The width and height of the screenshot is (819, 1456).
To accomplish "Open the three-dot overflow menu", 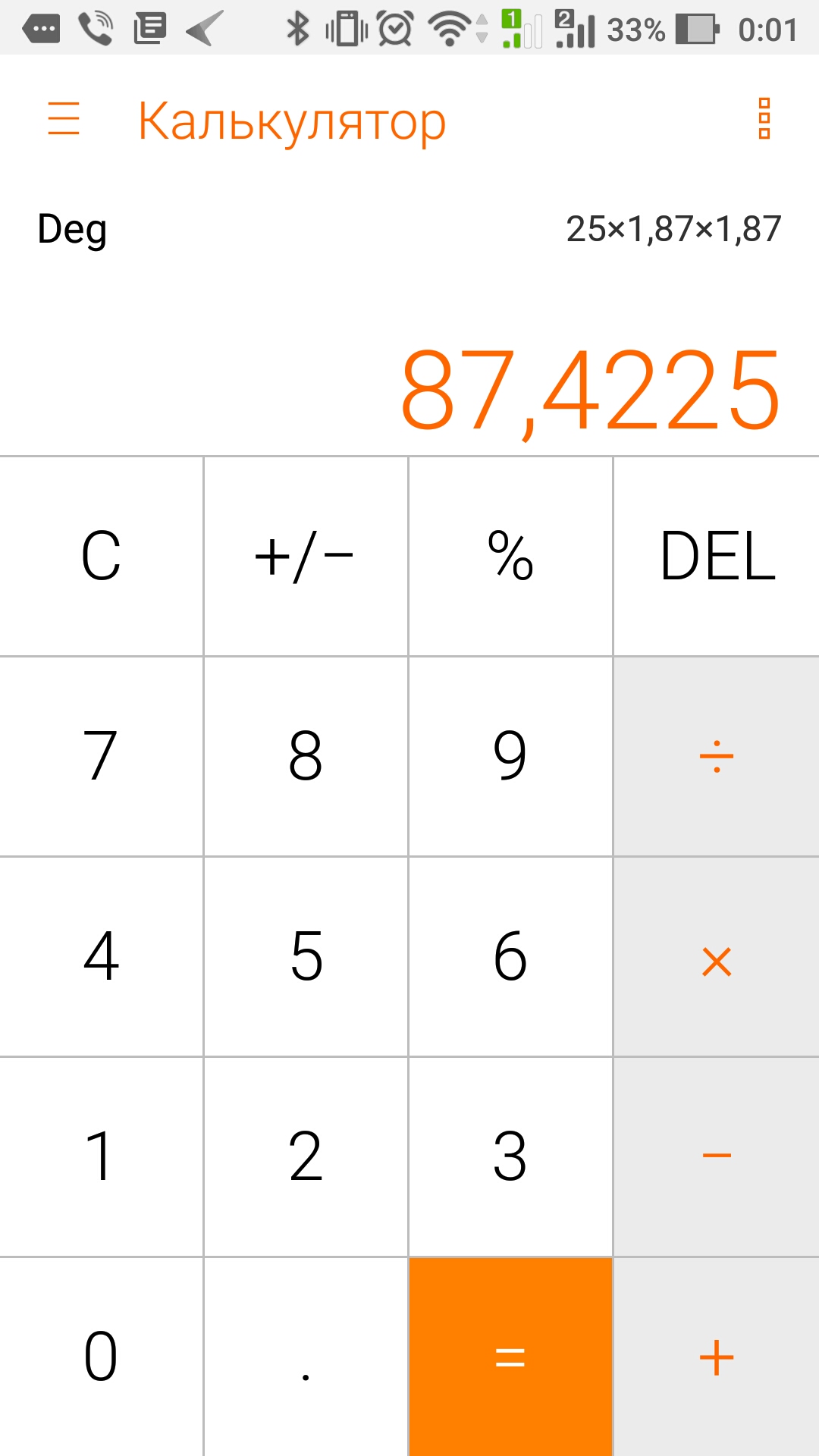I will click(x=764, y=119).
